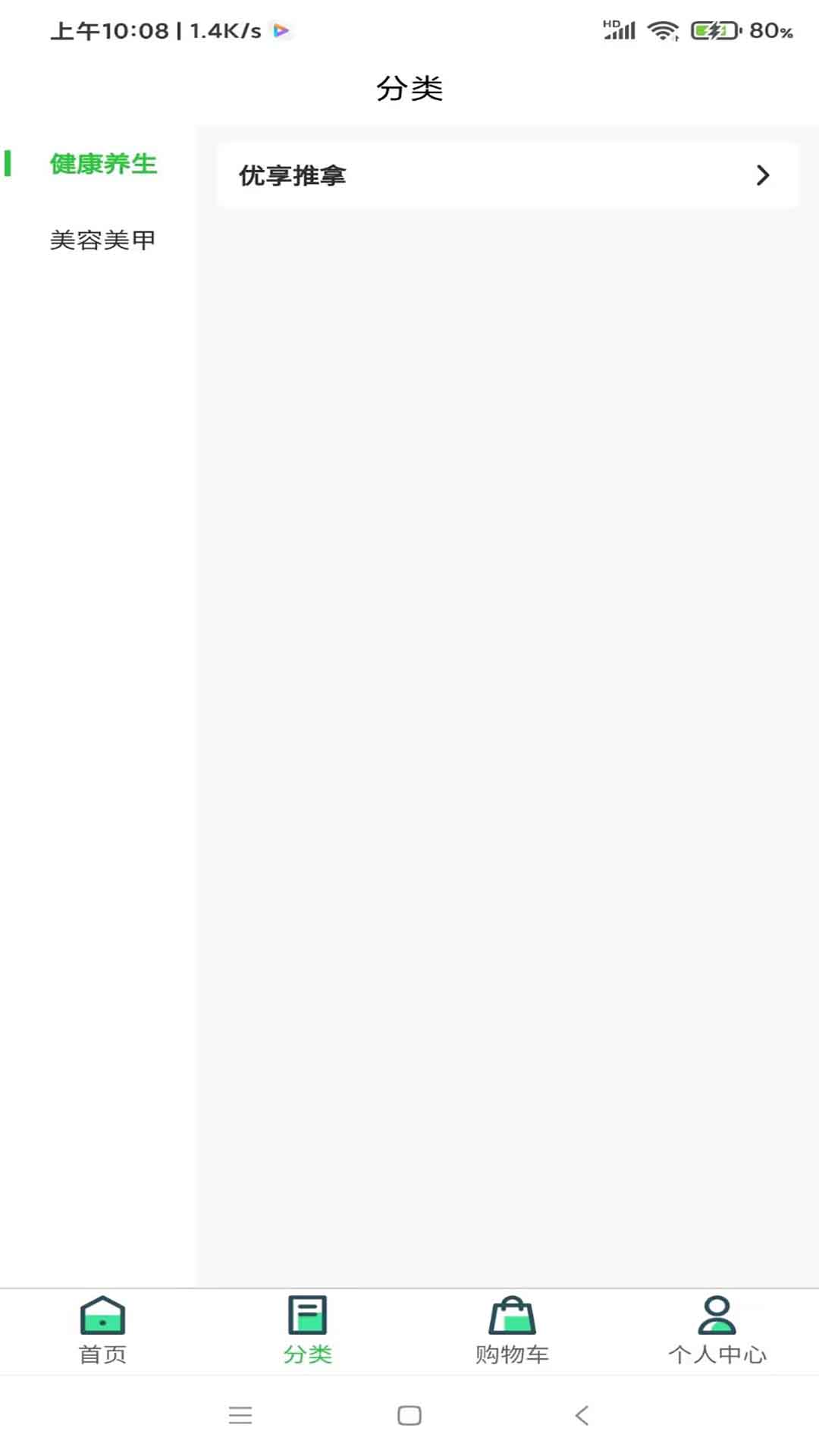Switch to 个人中心 tab

pyautogui.click(x=717, y=1332)
